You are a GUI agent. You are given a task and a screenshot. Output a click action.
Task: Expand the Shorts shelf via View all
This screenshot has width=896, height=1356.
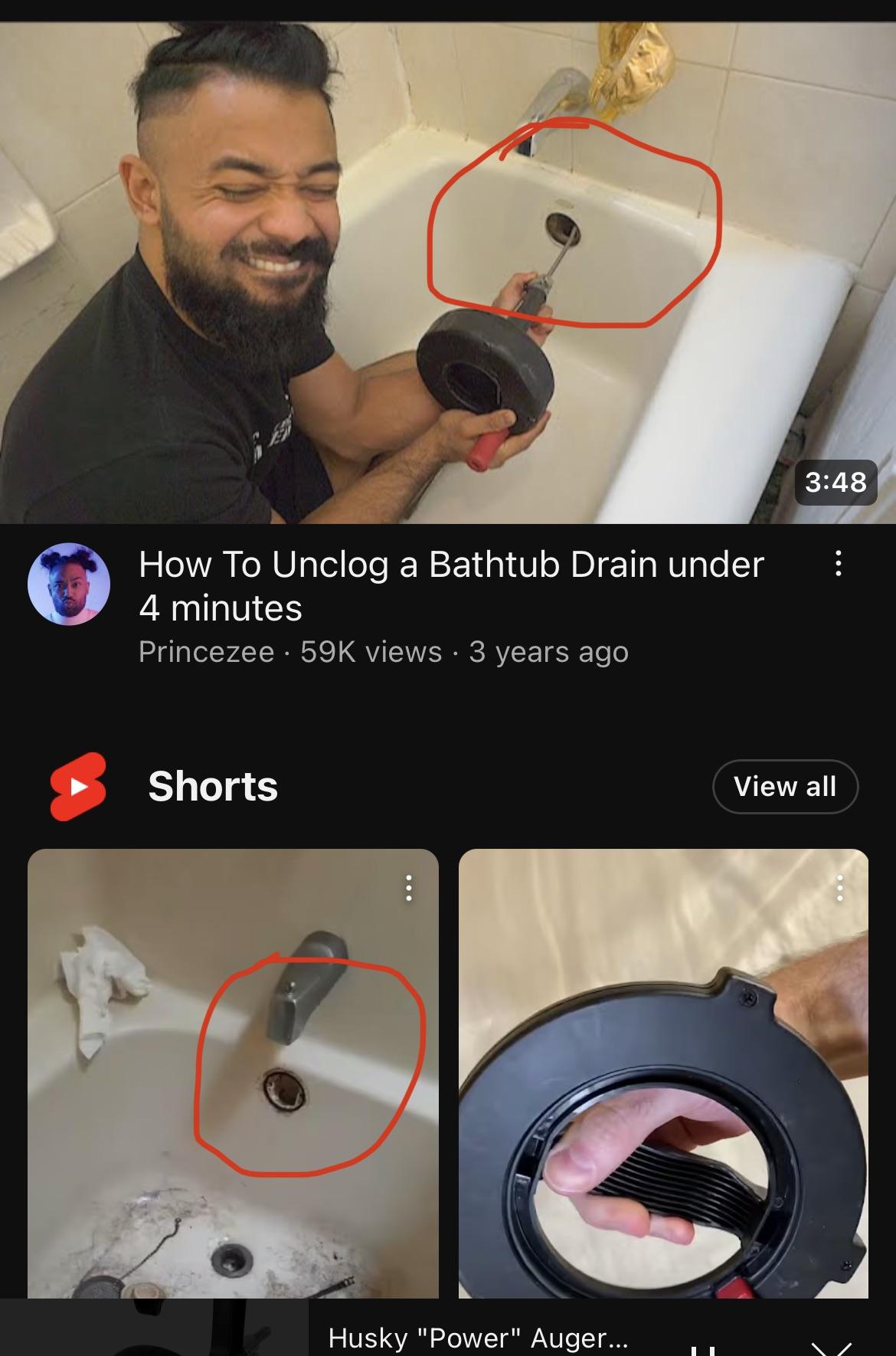point(785,786)
